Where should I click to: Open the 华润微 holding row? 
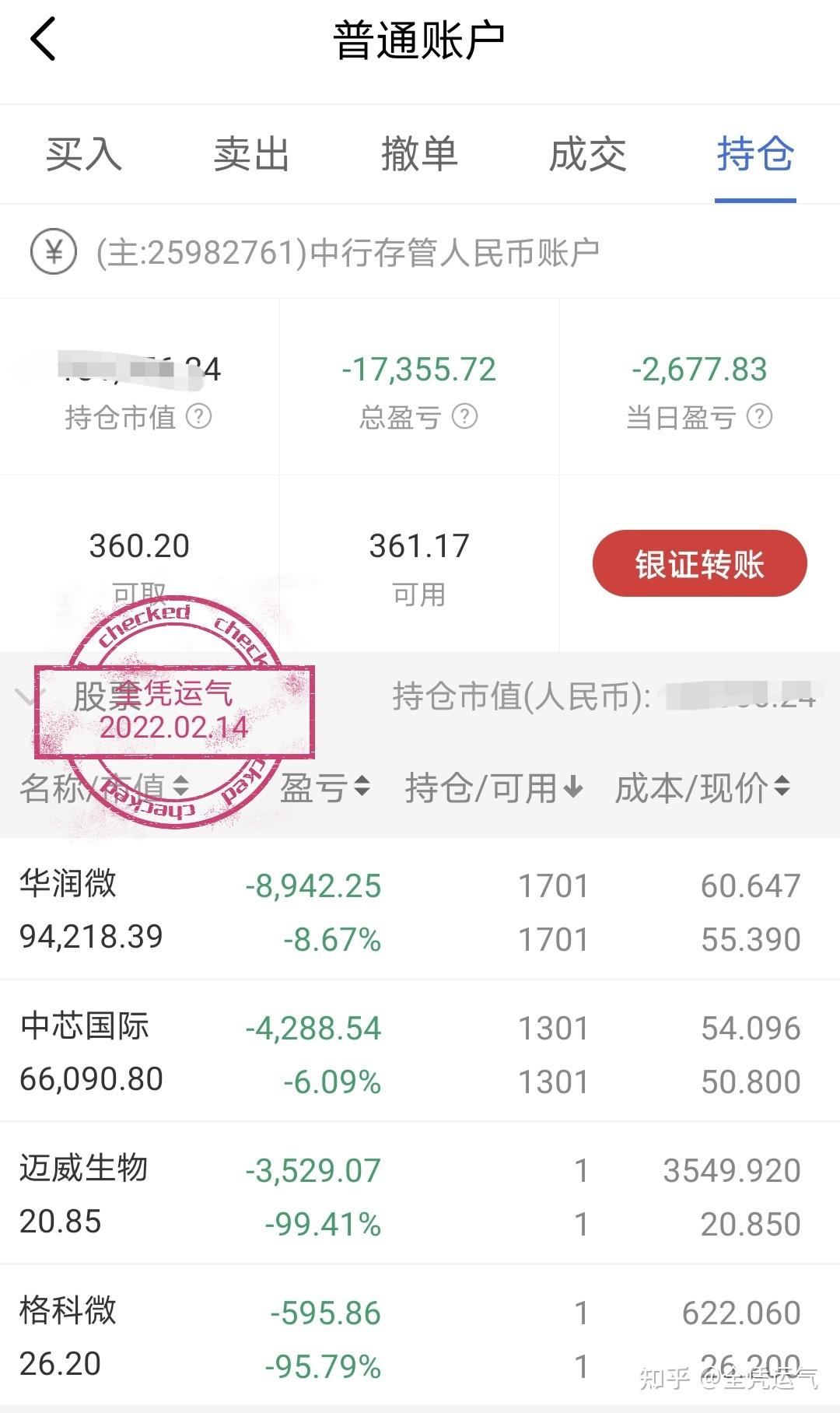[420, 909]
